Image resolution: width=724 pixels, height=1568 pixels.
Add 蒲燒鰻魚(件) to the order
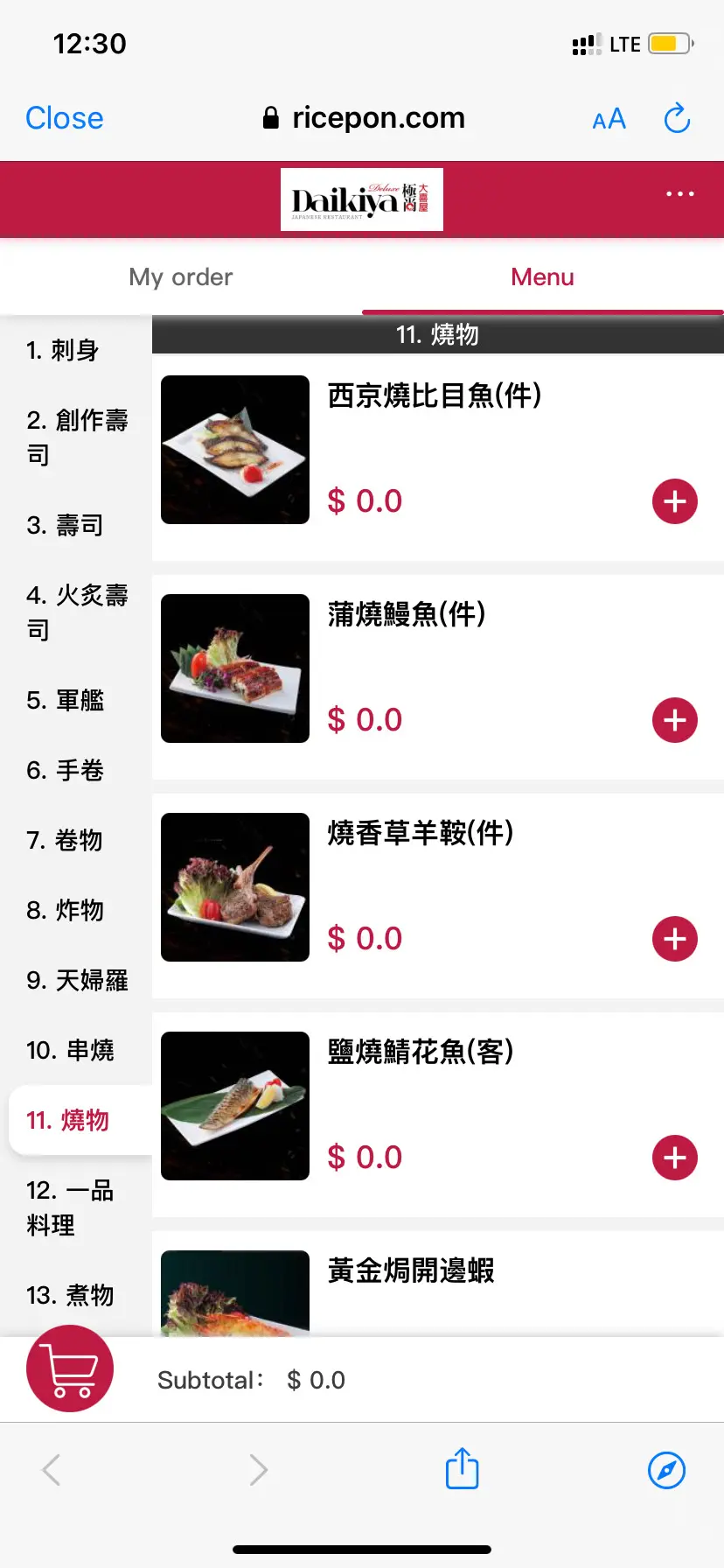click(x=674, y=720)
